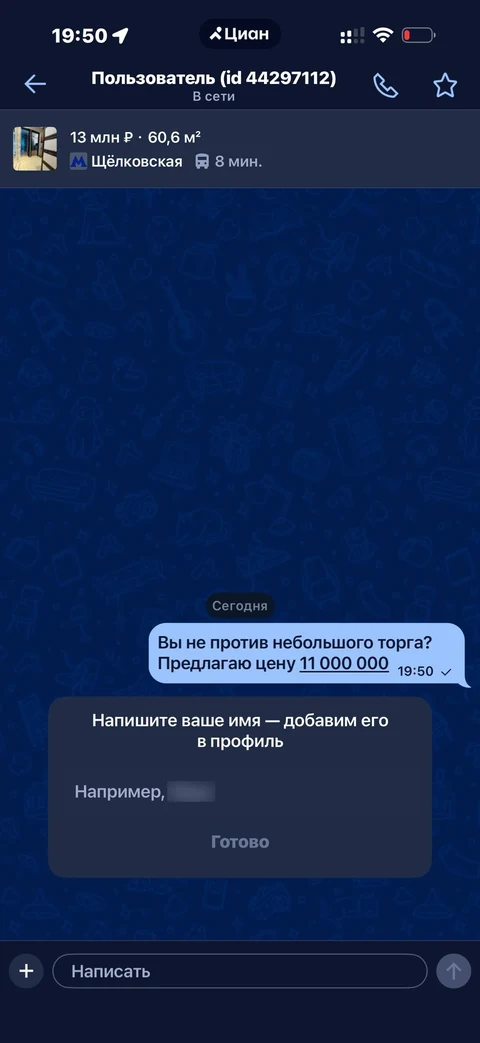Focus the Написать message field
Image resolution: width=480 pixels, height=1043 pixels.
[240, 971]
